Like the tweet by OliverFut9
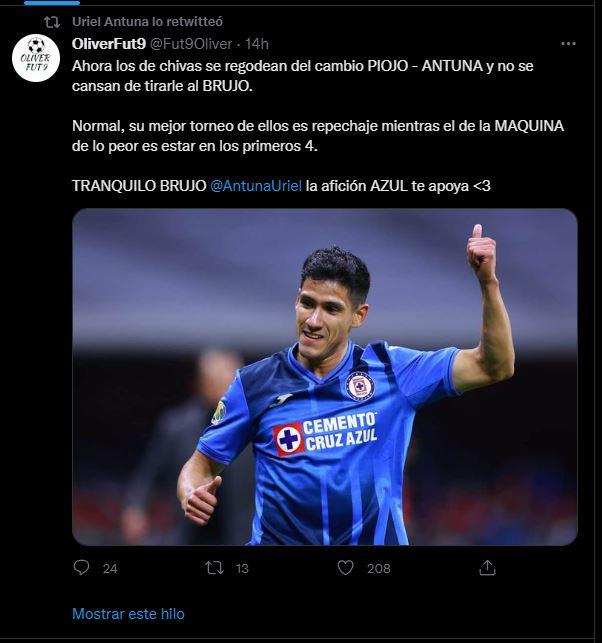602x643 pixels. 346,568
